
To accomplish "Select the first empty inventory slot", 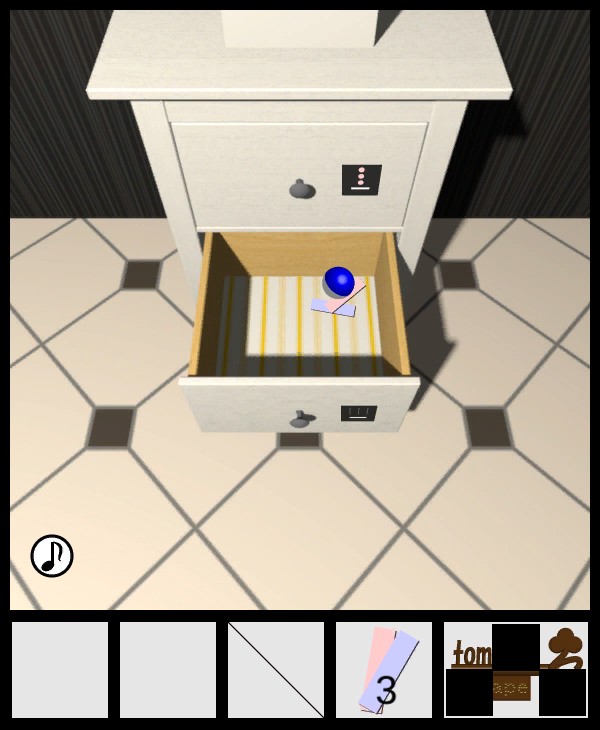I will coord(60,670).
